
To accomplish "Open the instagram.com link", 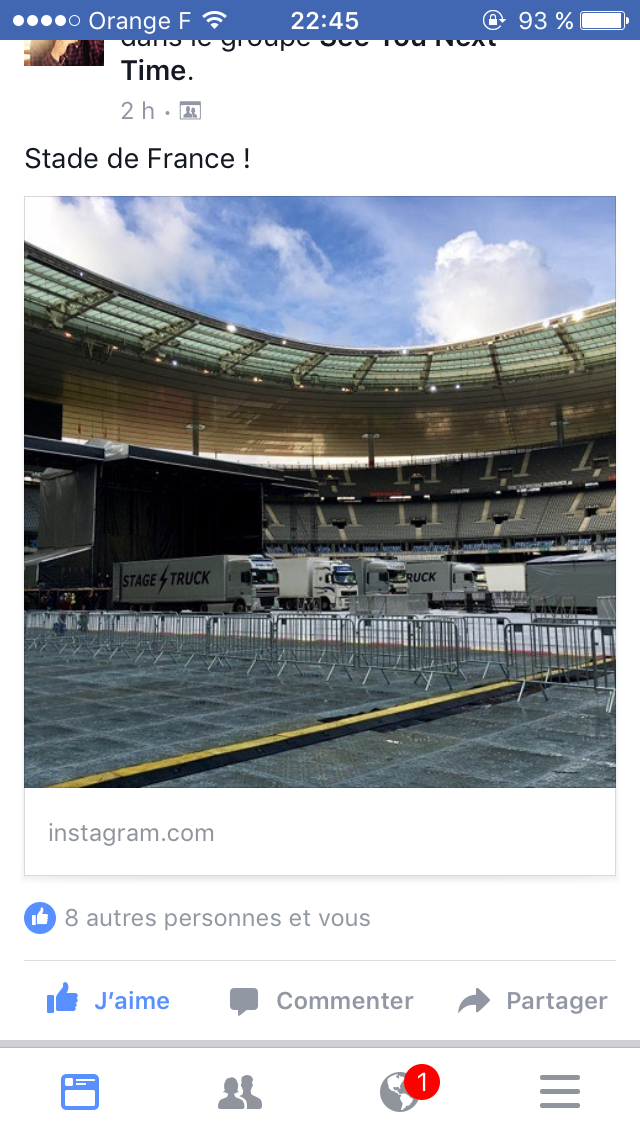I will 131,833.
